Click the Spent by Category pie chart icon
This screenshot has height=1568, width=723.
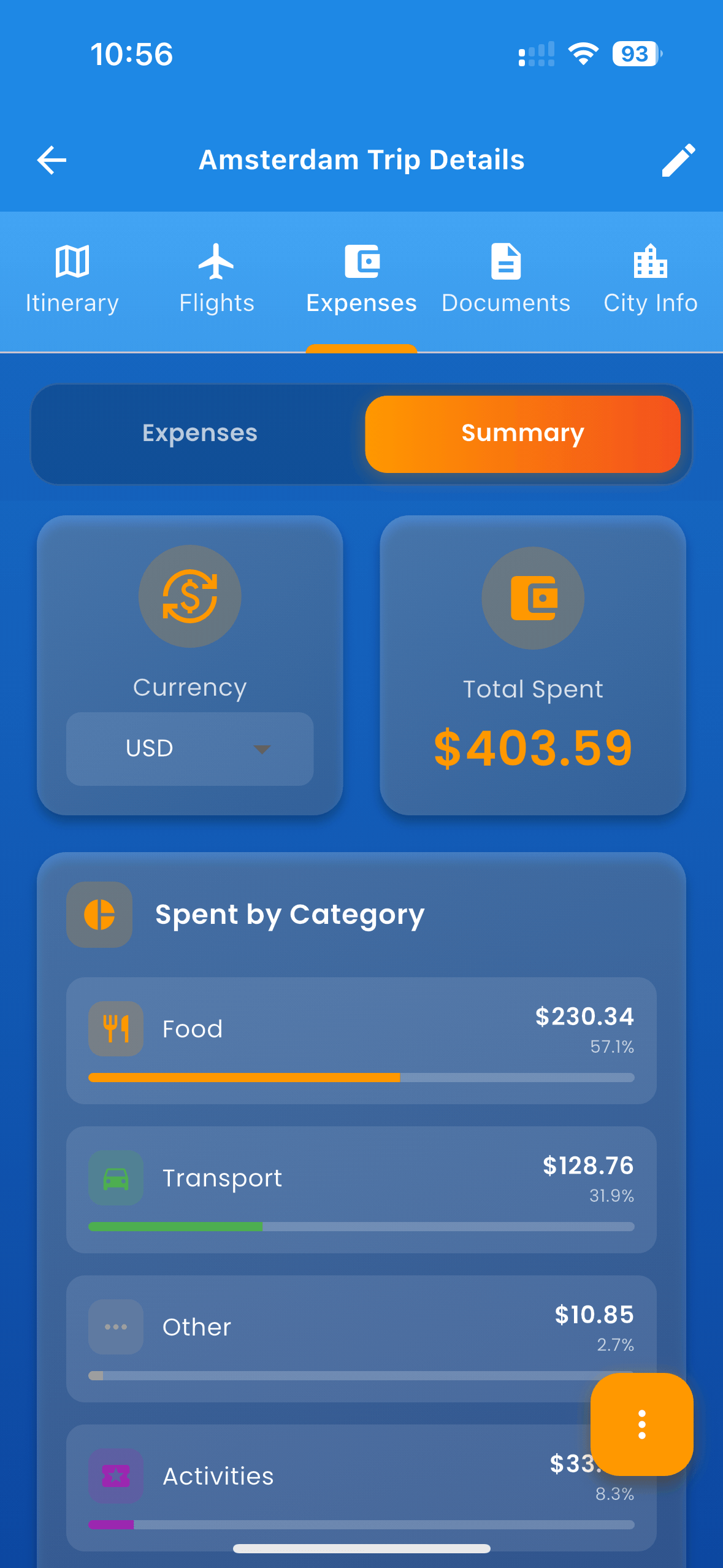tap(99, 914)
